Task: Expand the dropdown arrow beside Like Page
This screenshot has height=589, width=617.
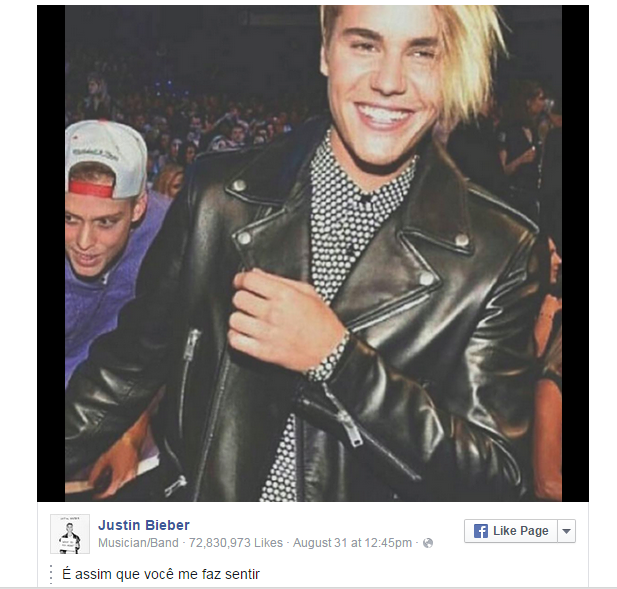Action: pyautogui.click(x=567, y=531)
